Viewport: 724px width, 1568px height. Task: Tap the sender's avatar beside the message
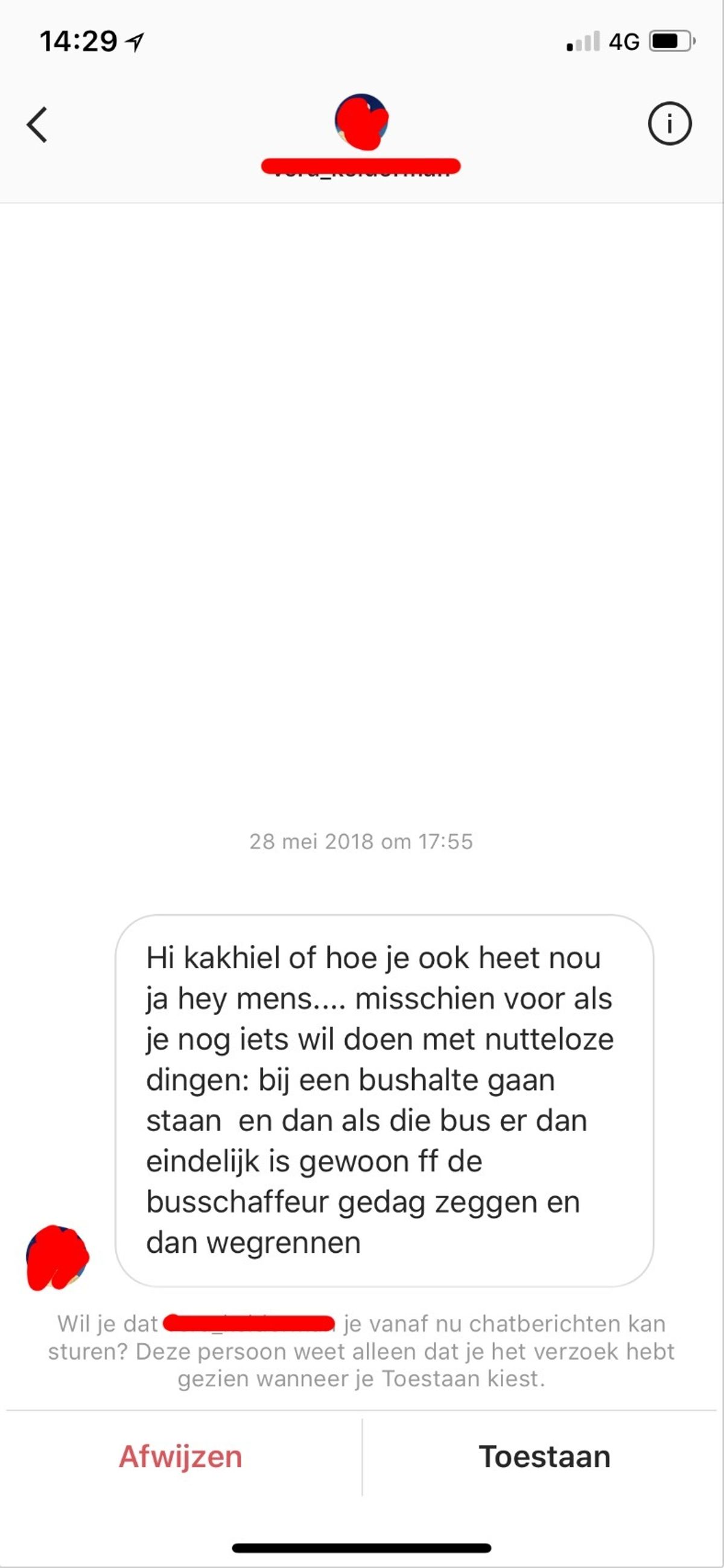[x=57, y=1258]
